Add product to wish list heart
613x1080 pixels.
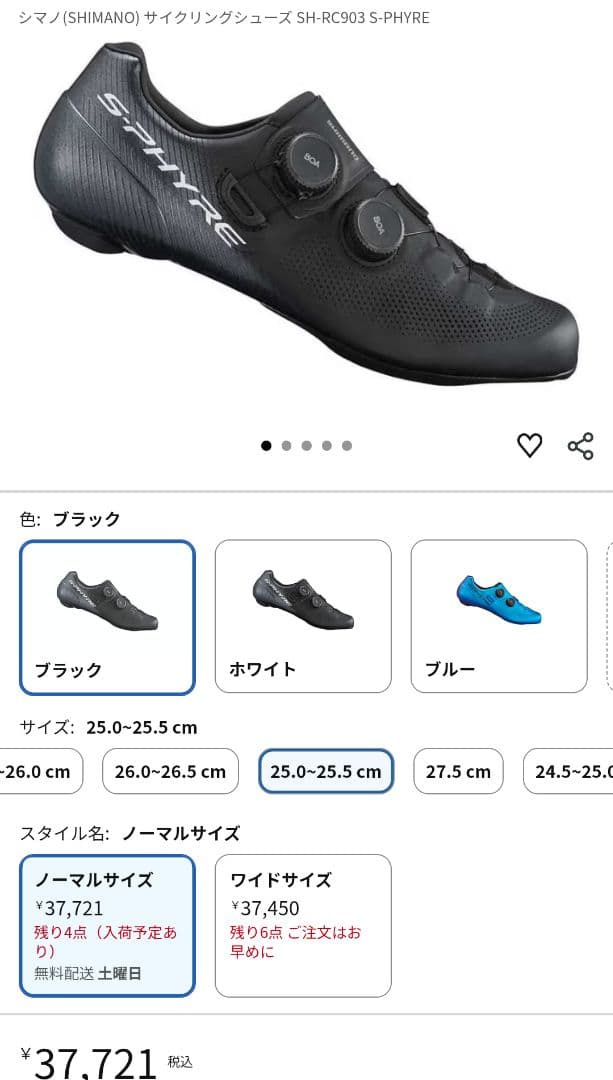point(529,446)
